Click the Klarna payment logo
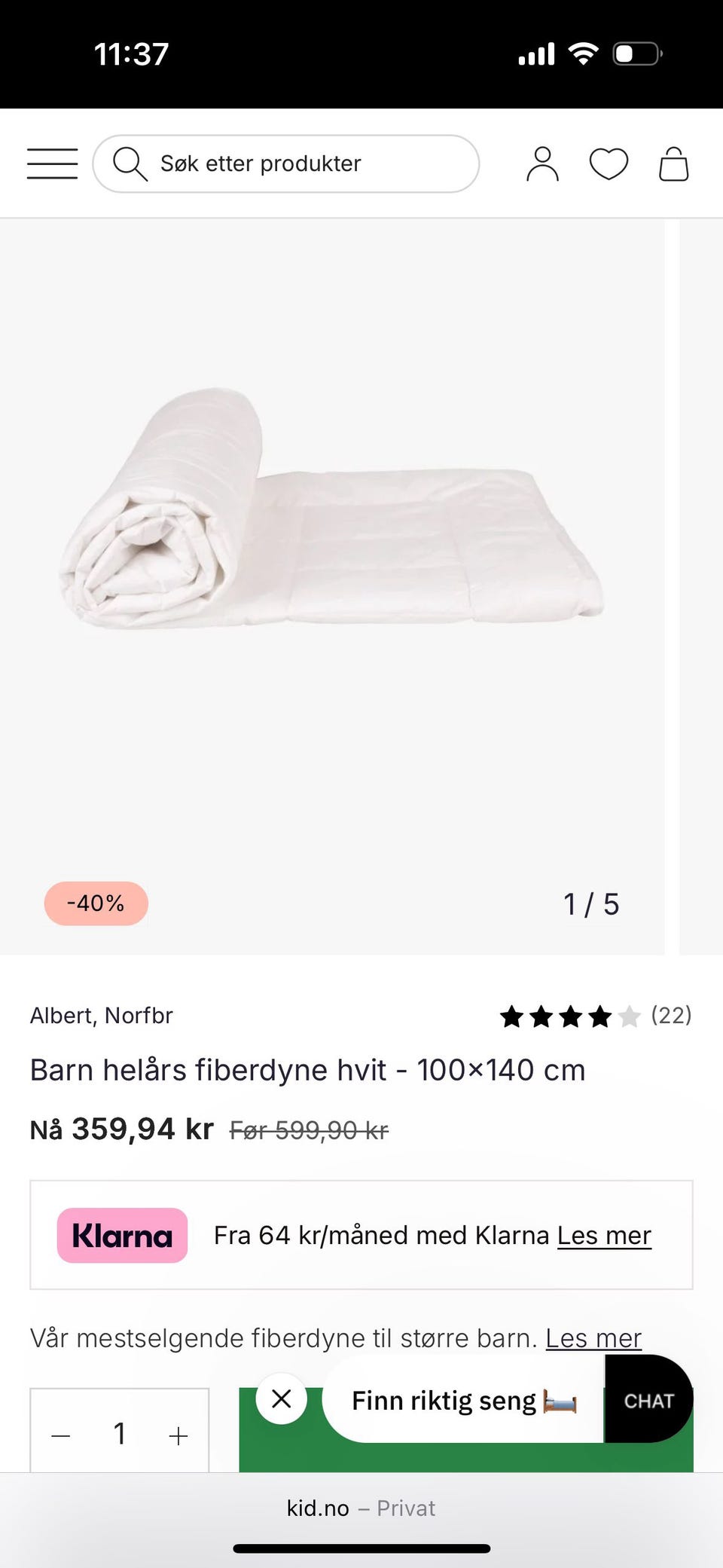Screen dimensions: 723x1568 click(x=122, y=1235)
